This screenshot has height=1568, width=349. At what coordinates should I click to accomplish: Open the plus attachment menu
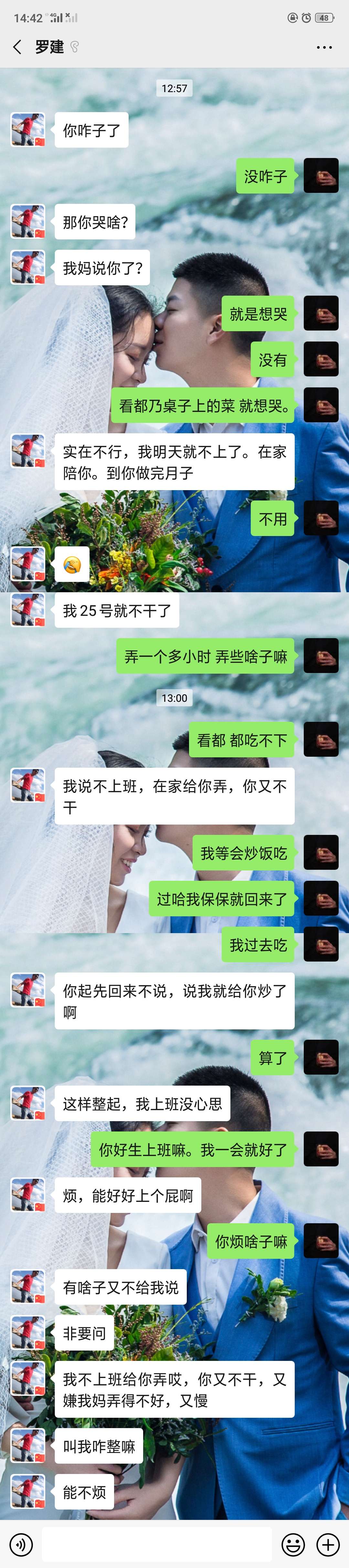click(328, 1544)
